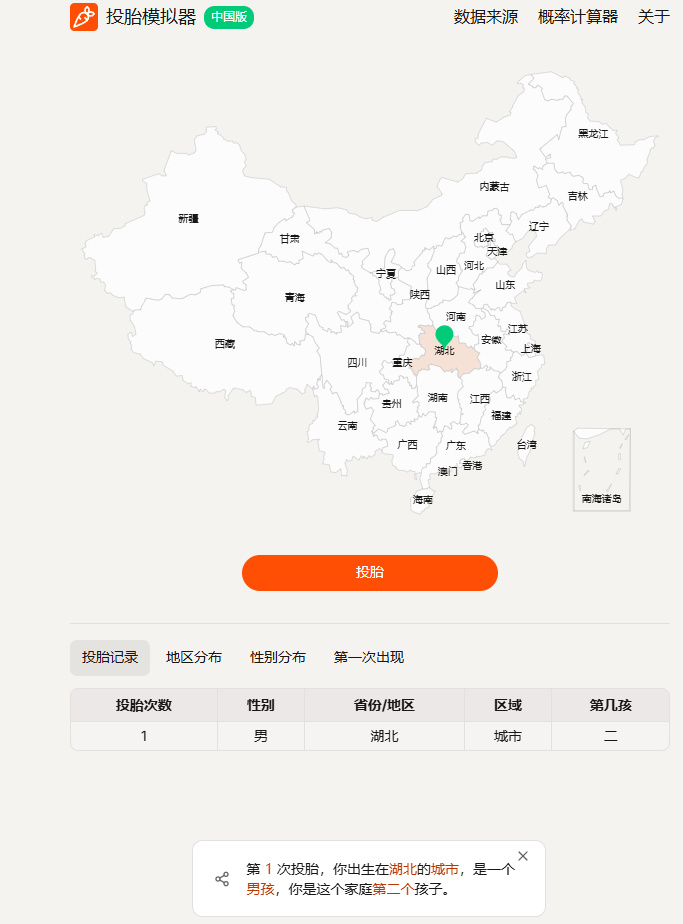Switch to the 性别分布 tab
Screen dimensions: 683x924
tap(278, 657)
